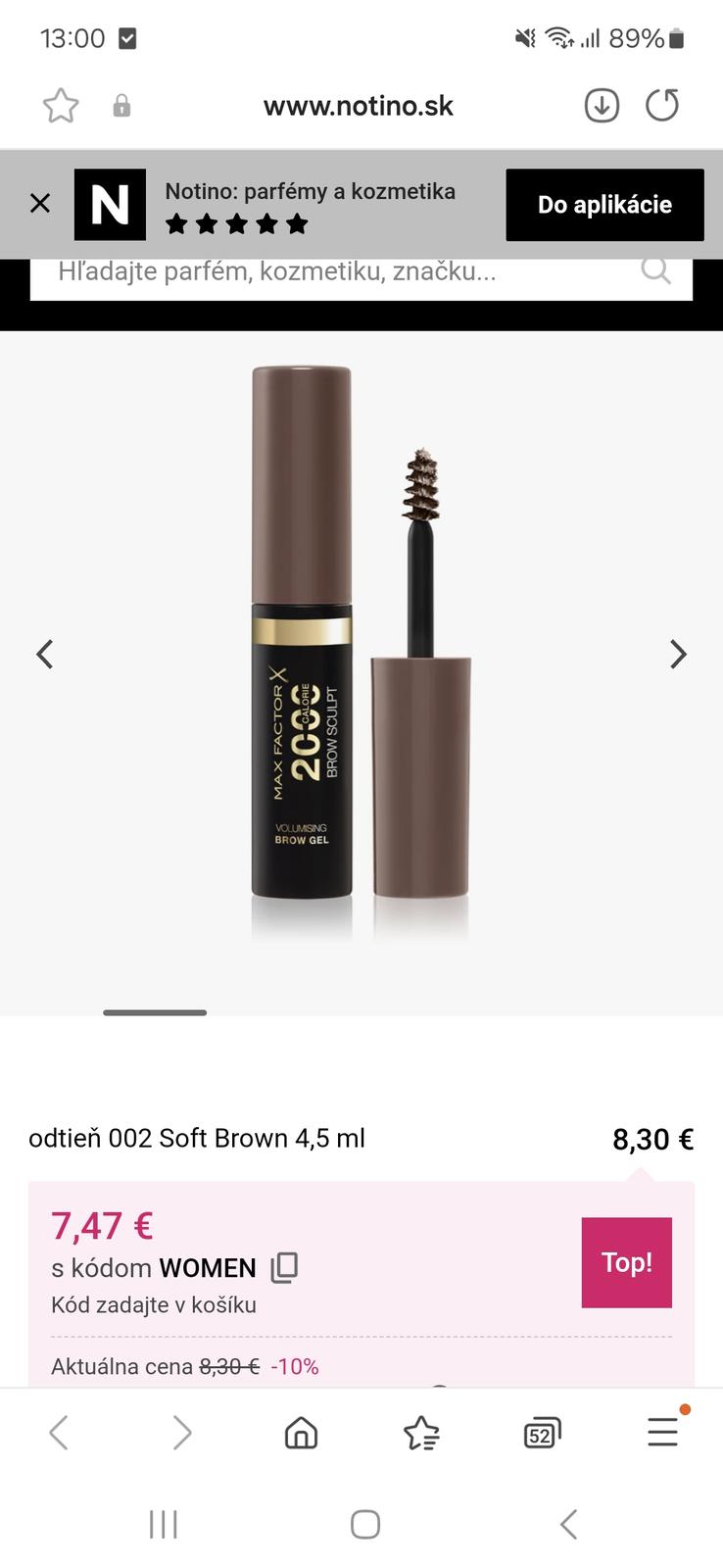Go forward in browser history
723x1568 pixels.
click(x=182, y=1433)
